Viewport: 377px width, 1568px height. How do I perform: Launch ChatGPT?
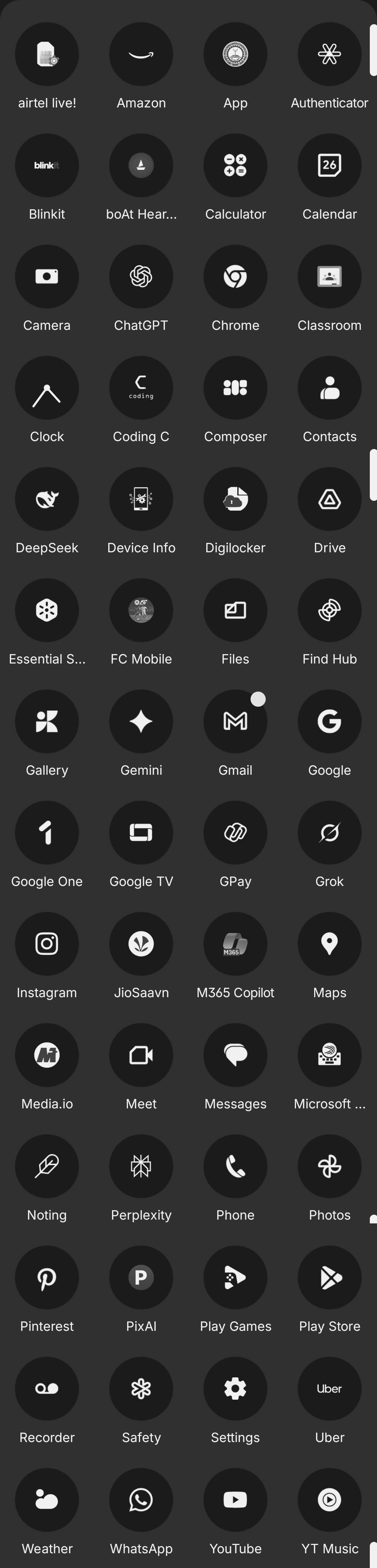click(x=141, y=277)
